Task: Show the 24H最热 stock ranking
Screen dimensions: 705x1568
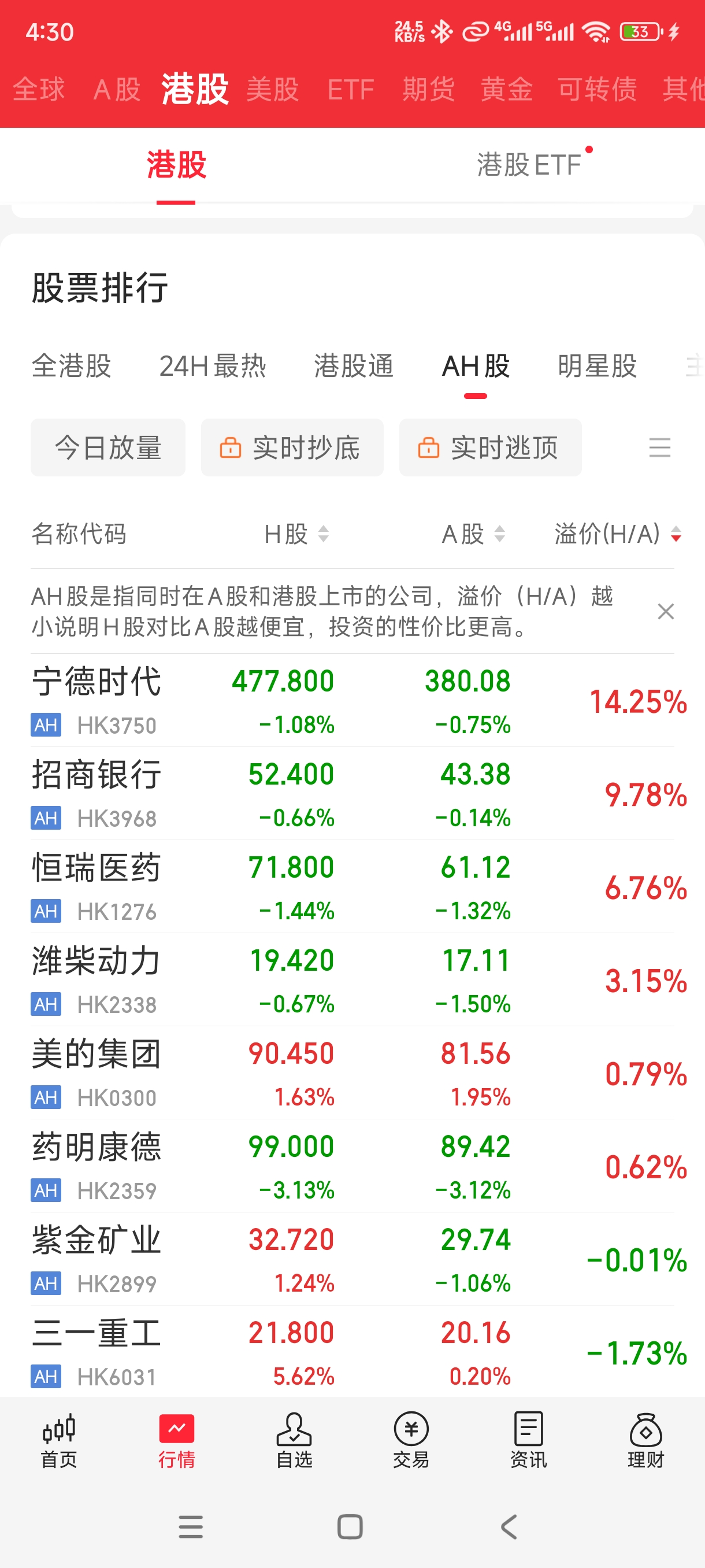Action: tap(212, 367)
